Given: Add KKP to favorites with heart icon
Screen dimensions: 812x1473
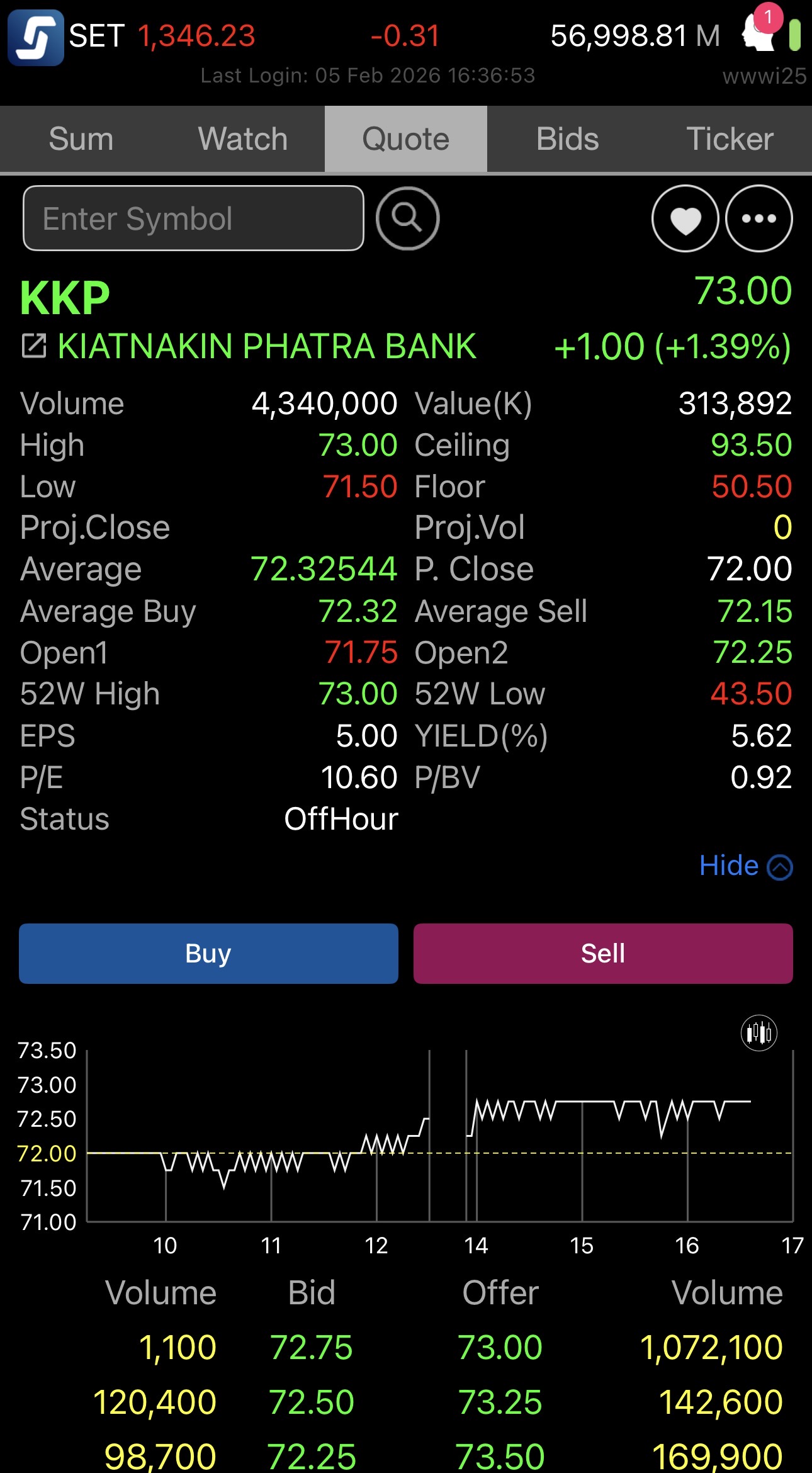Looking at the screenshot, I should coord(685,218).
